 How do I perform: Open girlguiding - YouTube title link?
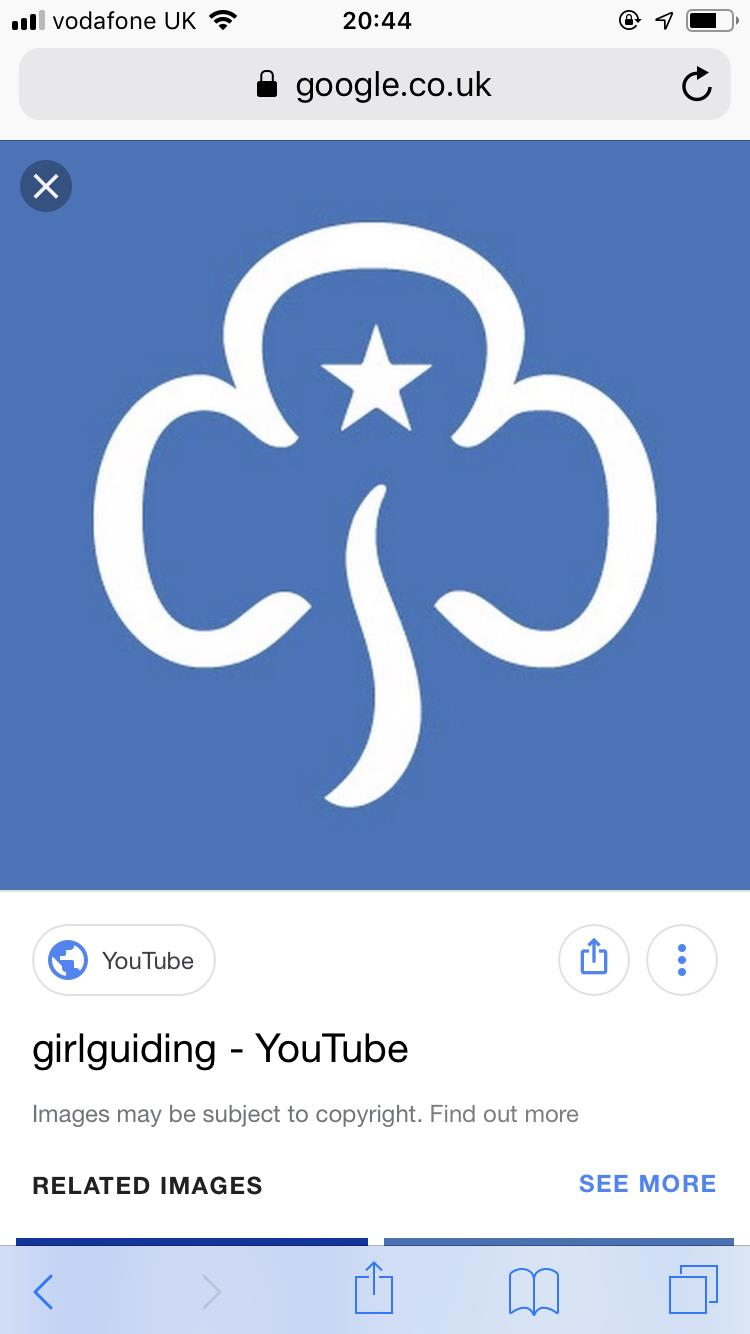[220, 1049]
